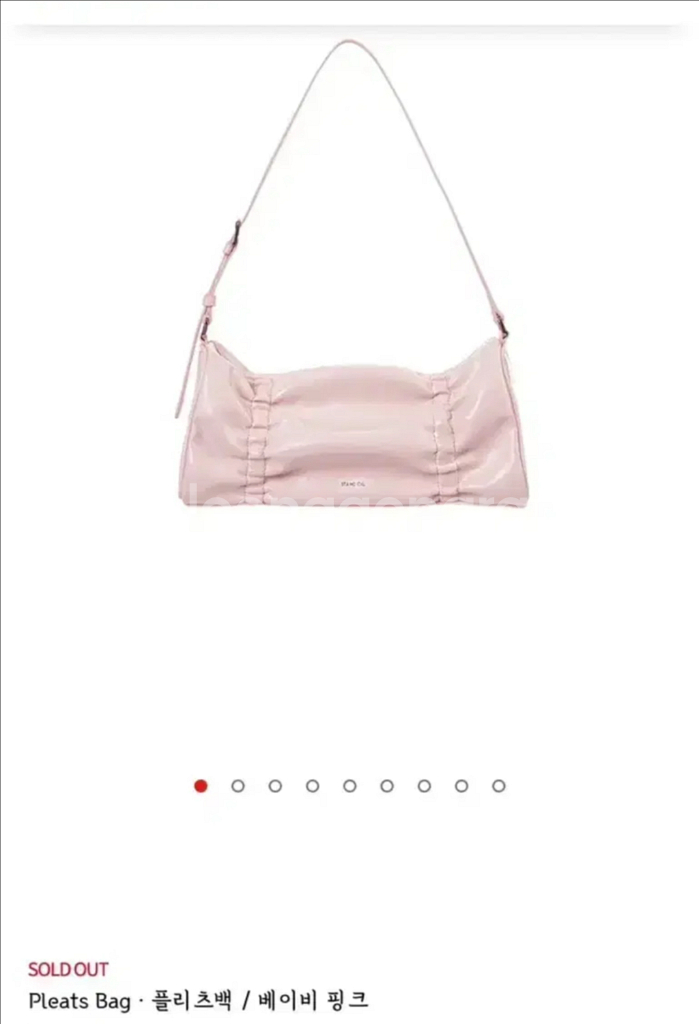Select the fifth carousel image dot
This screenshot has height=1024, width=699.
click(x=349, y=786)
